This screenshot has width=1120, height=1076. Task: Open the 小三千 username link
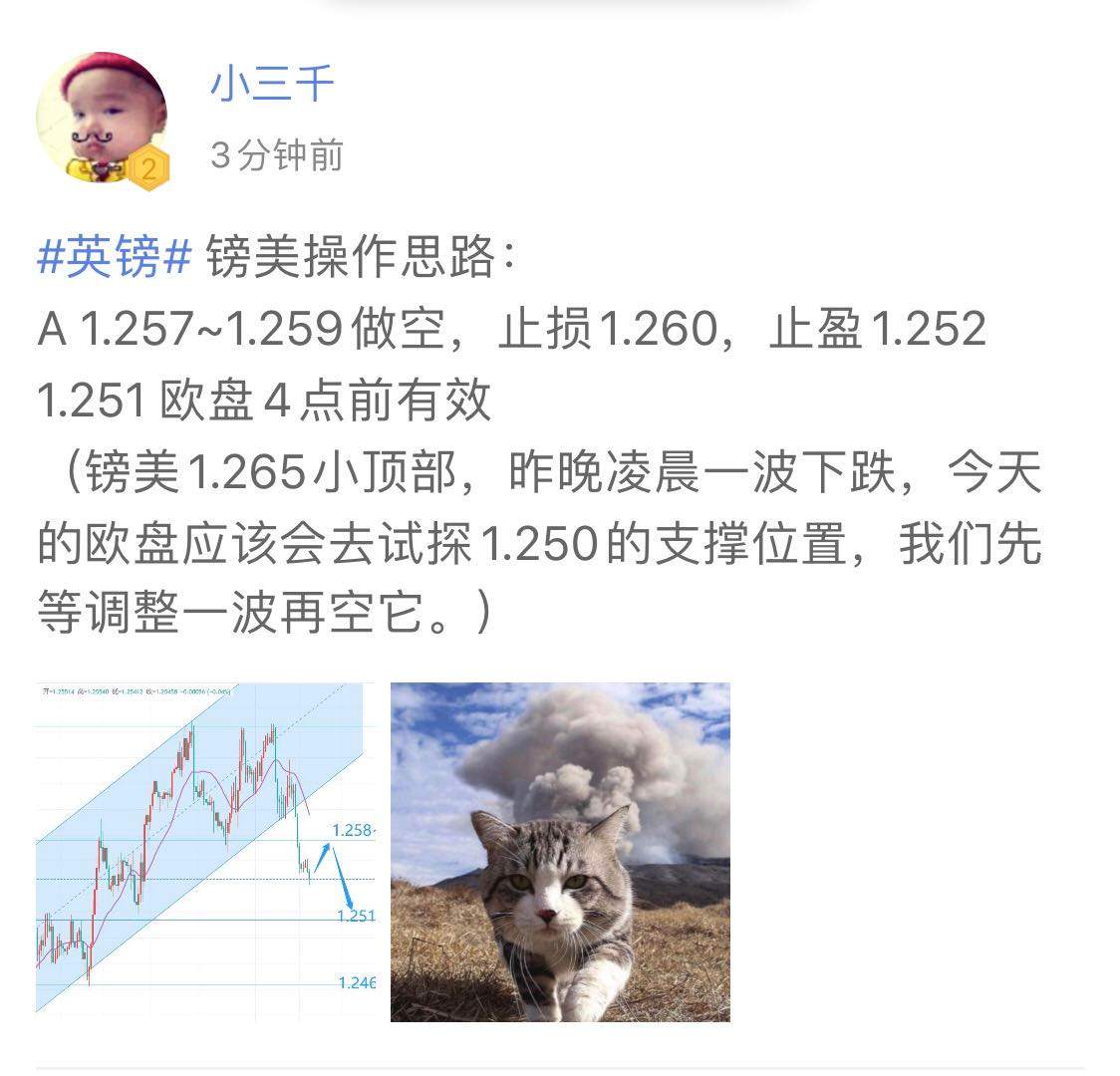click(271, 87)
